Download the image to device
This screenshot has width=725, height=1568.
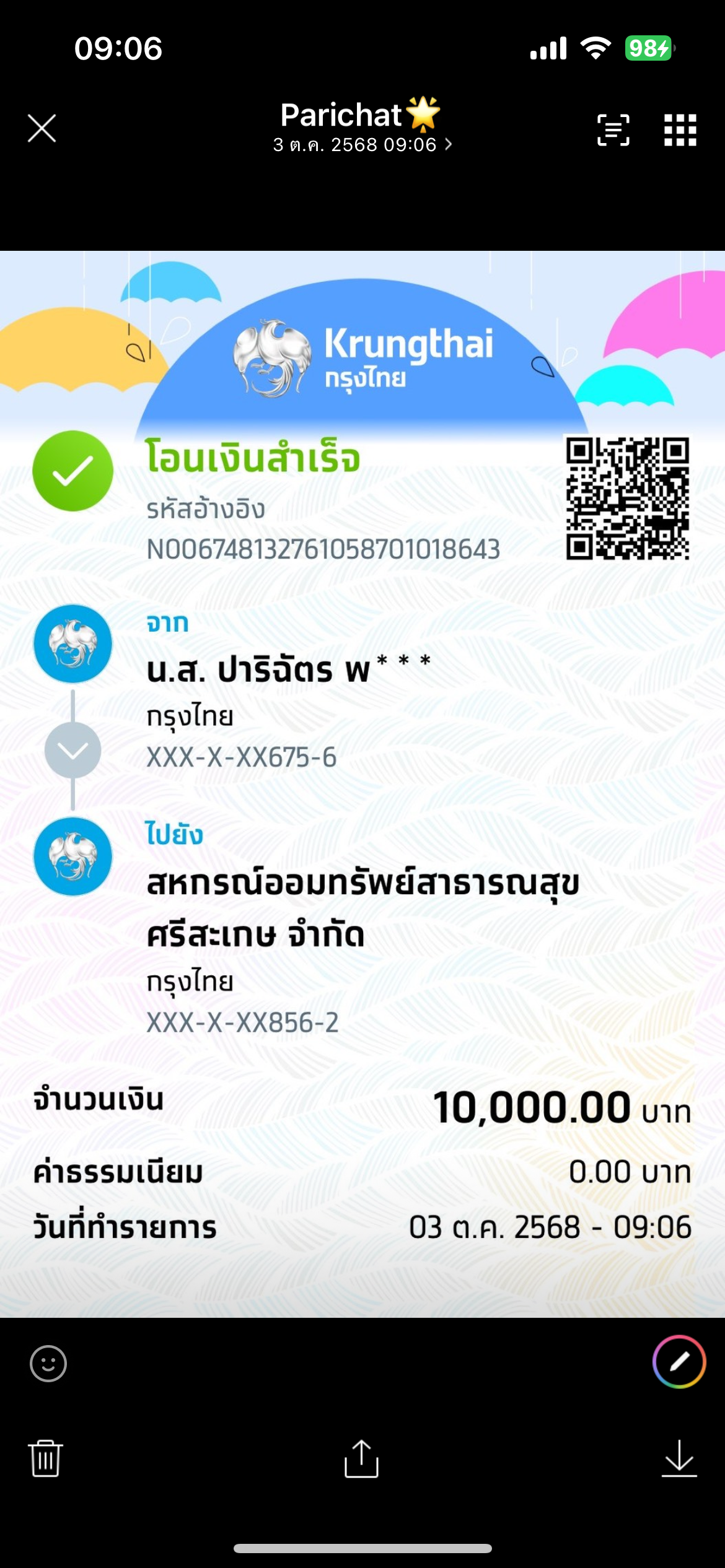click(679, 1458)
